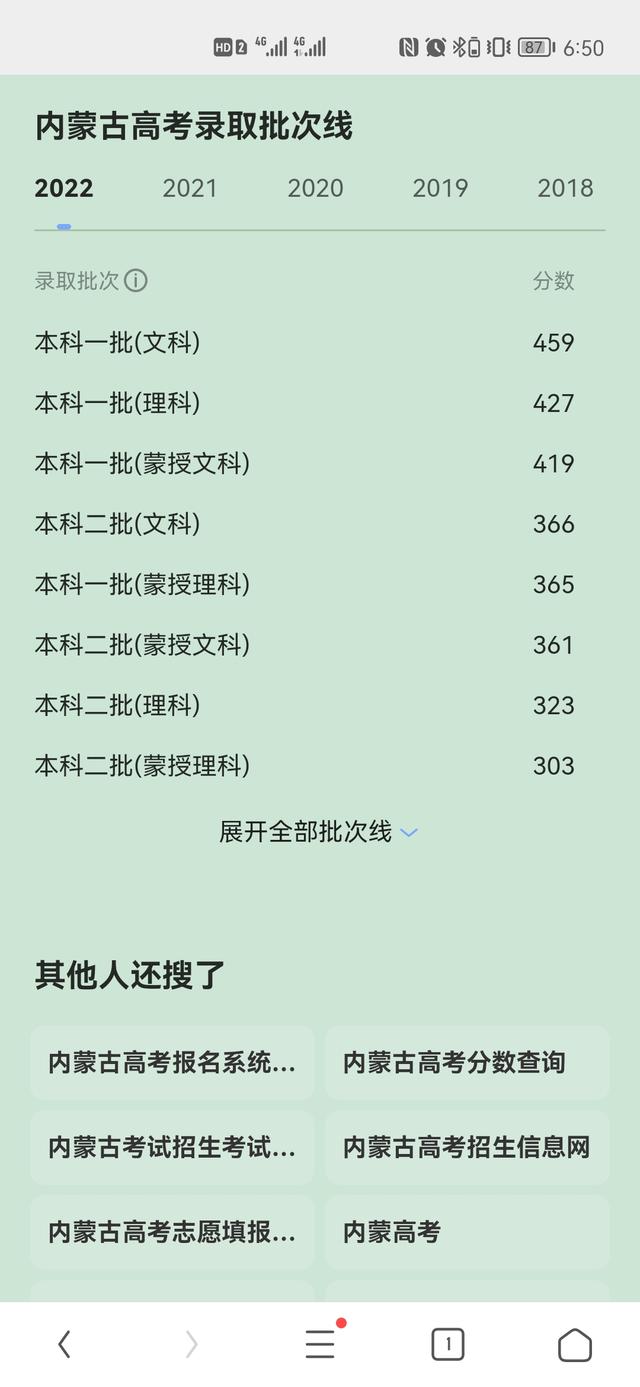Choose 内蒙古高考招生信息网 related search
Screen dimensions: 640x1387
point(467,1147)
